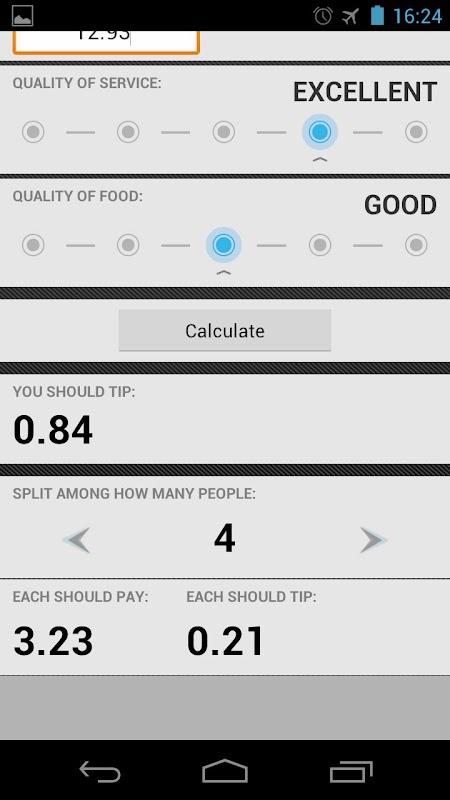
Task: Go back using the system back button
Action: [99, 771]
